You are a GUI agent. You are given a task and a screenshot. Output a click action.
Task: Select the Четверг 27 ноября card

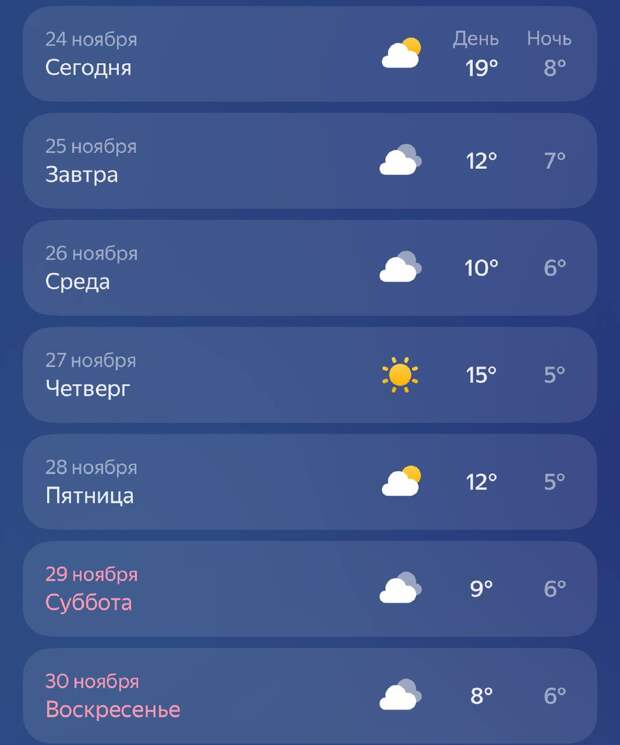pos(309,375)
